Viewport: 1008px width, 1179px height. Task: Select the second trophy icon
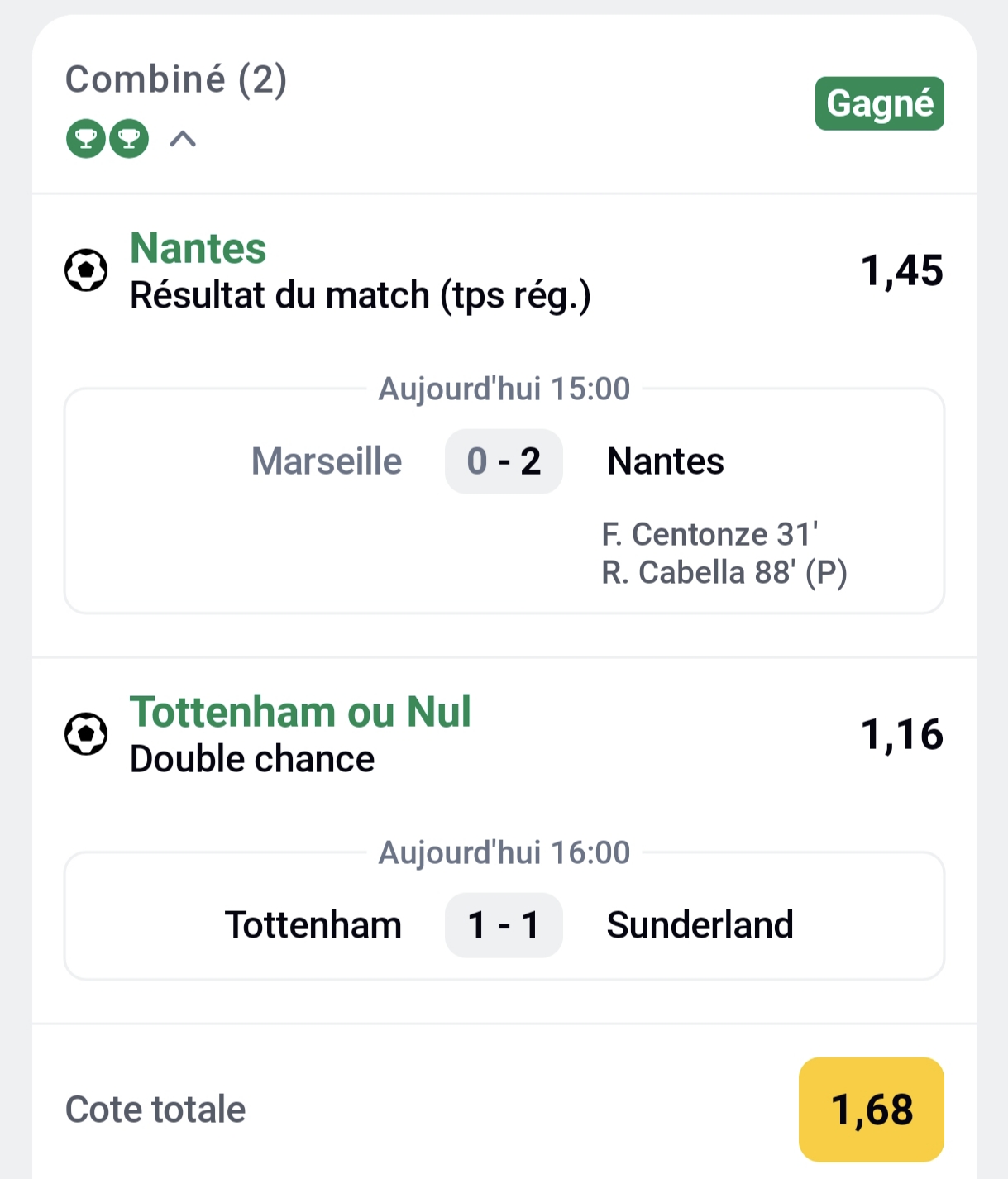128,139
